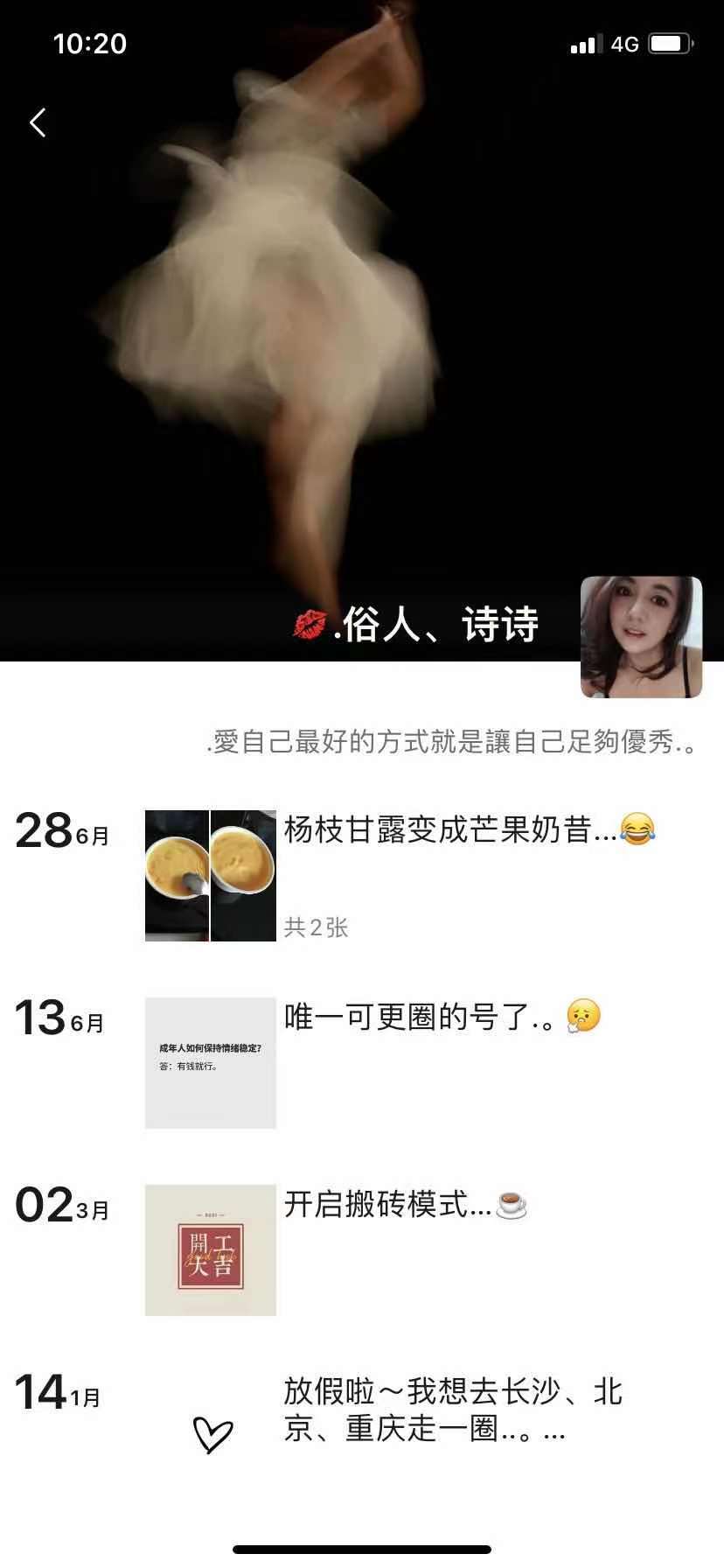Open the profile avatar photo
Image resolution: width=724 pixels, height=1568 pixels.
[x=643, y=636]
